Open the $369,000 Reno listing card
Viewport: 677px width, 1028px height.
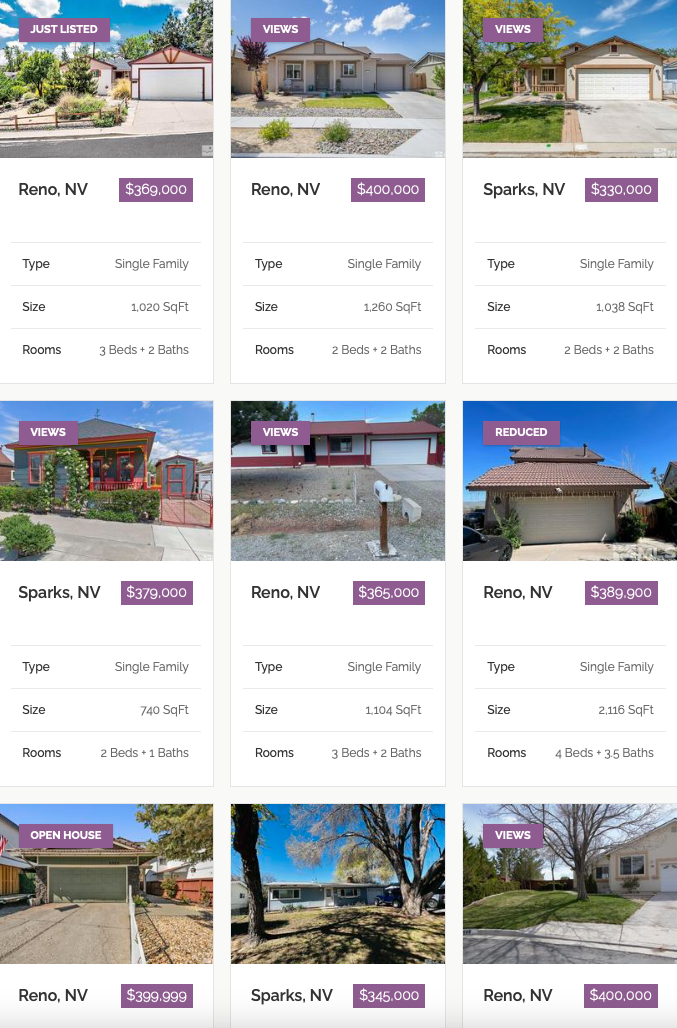[106, 80]
